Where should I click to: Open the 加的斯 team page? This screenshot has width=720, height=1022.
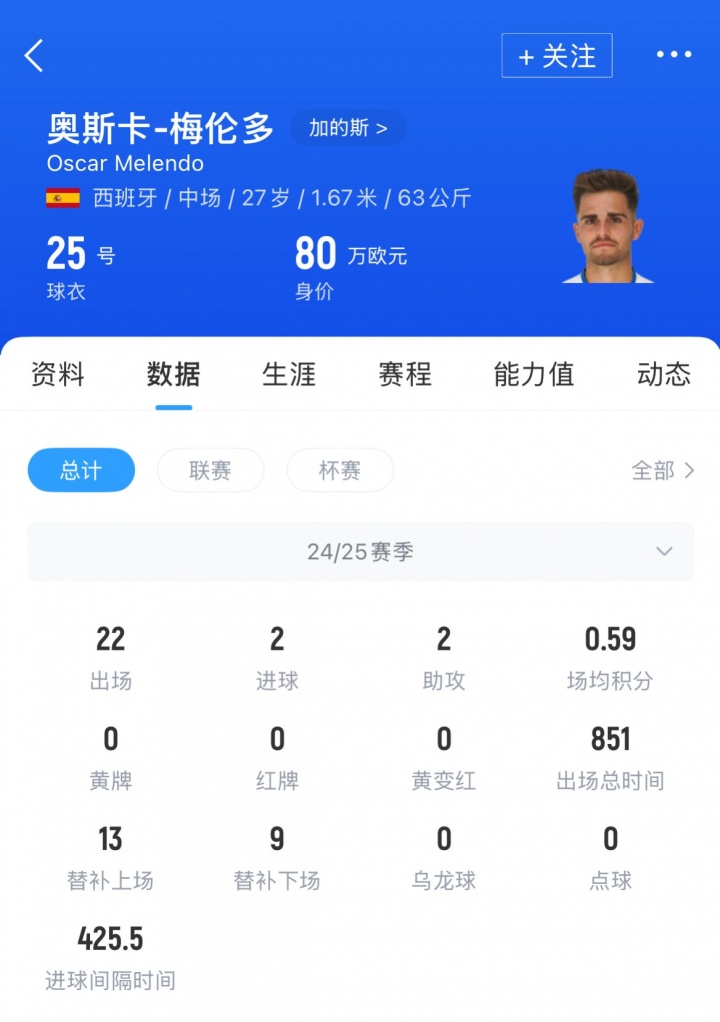(x=348, y=128)
